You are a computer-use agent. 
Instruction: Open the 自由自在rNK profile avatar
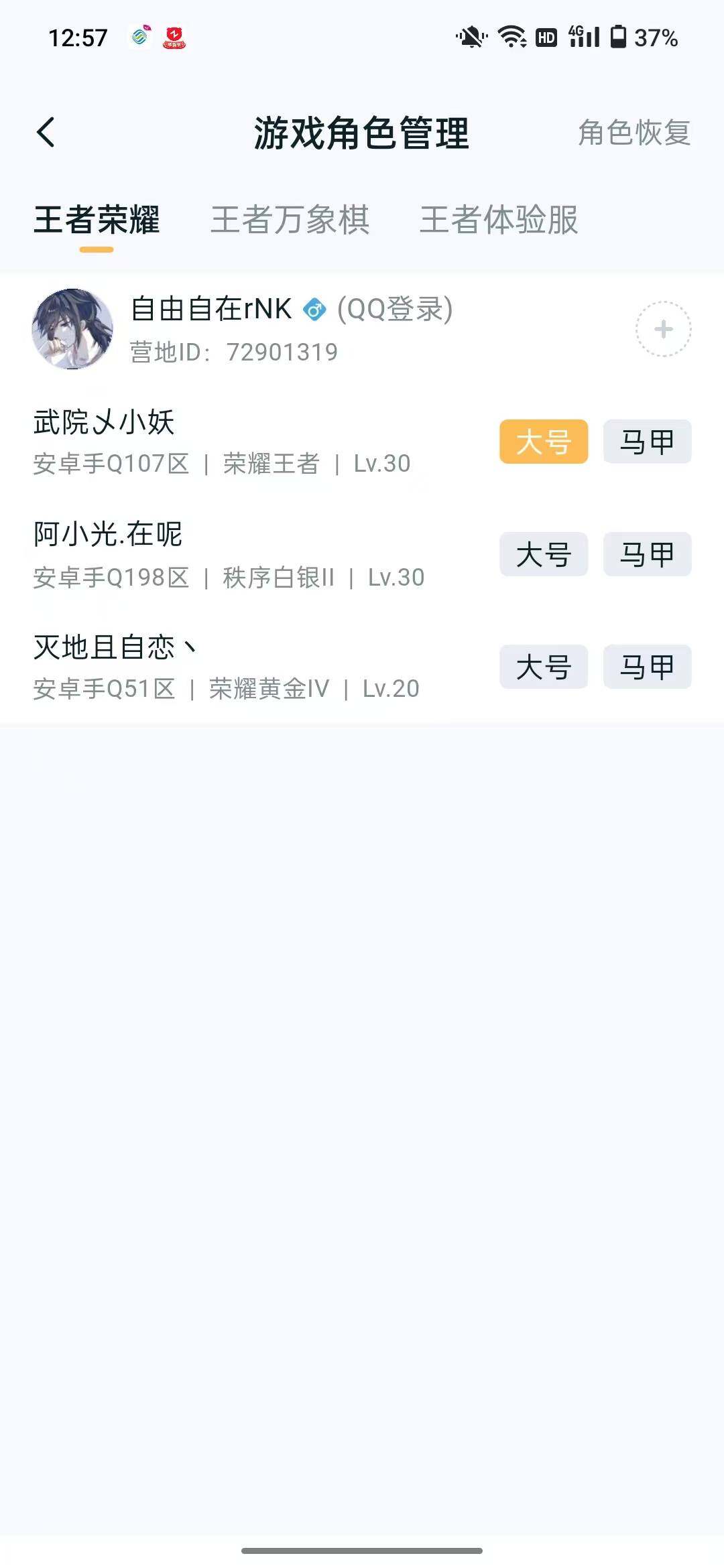(x=73, y=329)
